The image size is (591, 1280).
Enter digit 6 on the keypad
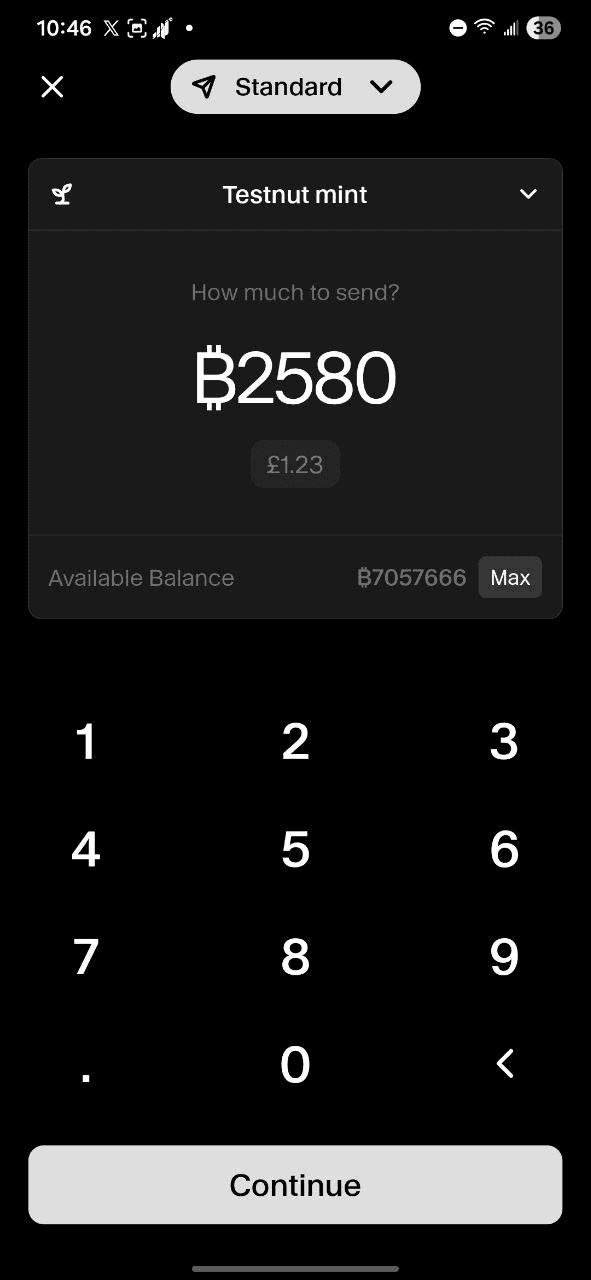[504, 850]
